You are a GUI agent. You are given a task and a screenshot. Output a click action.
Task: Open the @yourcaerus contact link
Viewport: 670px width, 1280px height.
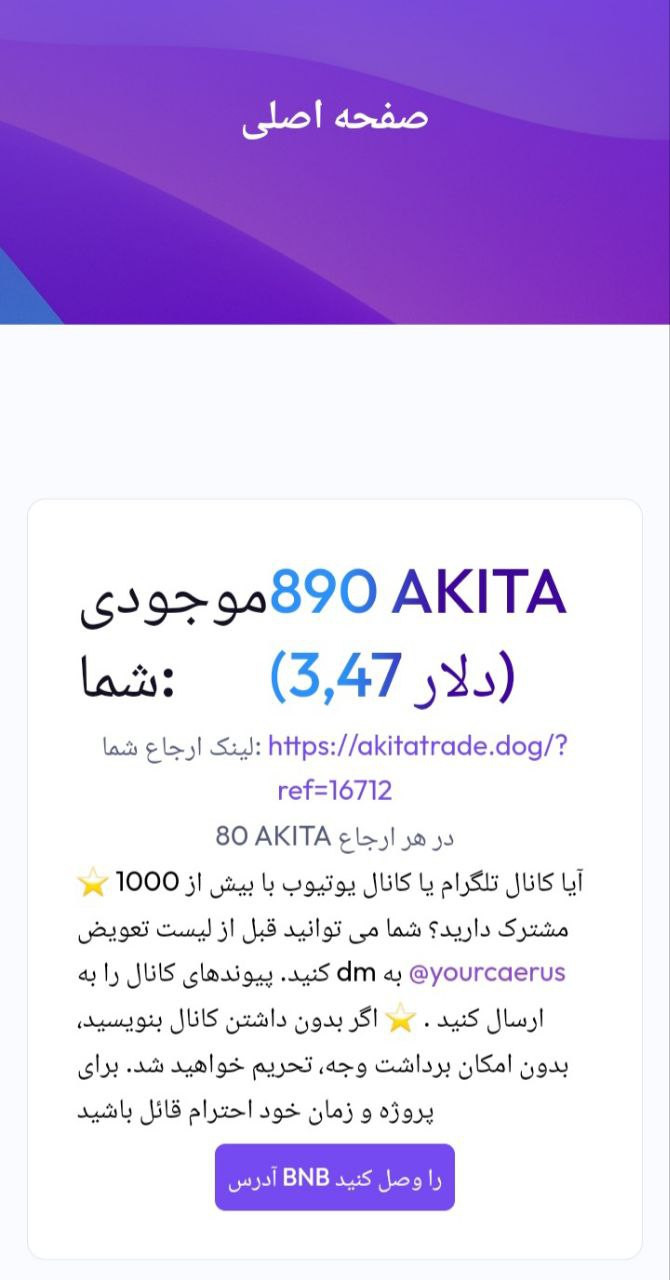(490, 973)
